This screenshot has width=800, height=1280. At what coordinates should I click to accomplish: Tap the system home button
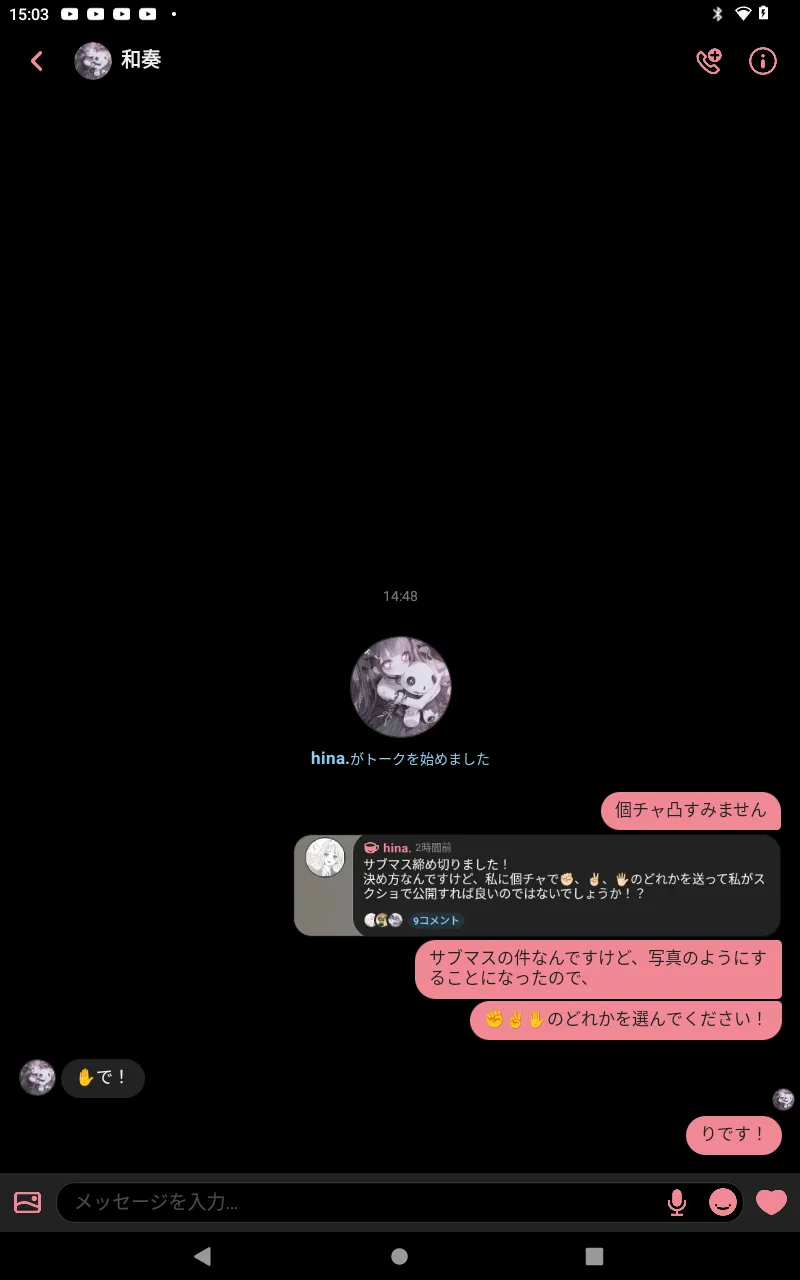click(x=399, y=1256)
